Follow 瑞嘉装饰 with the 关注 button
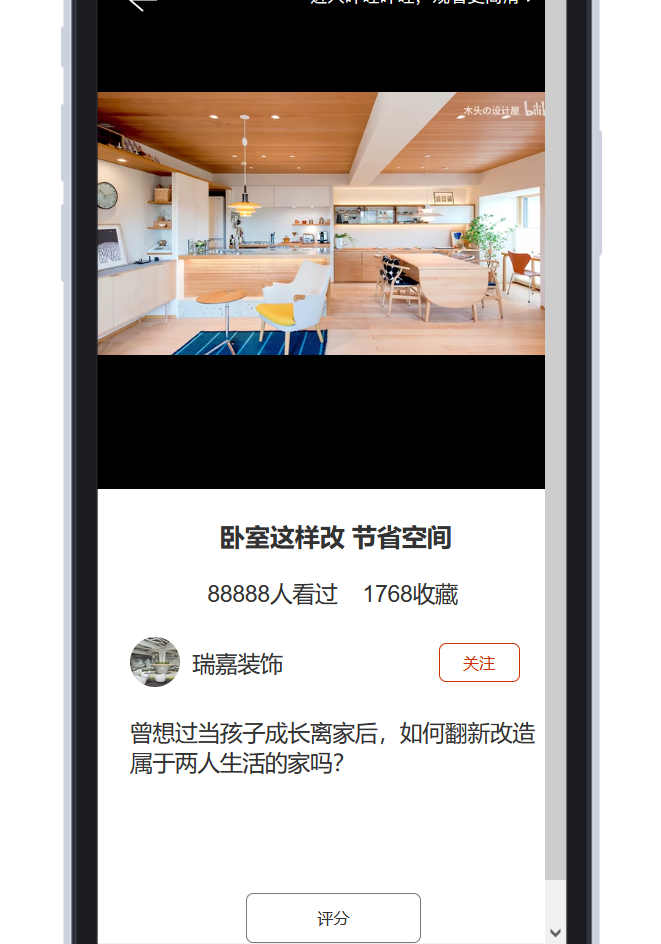Viewport: 661px width, 944px height. 479,663
